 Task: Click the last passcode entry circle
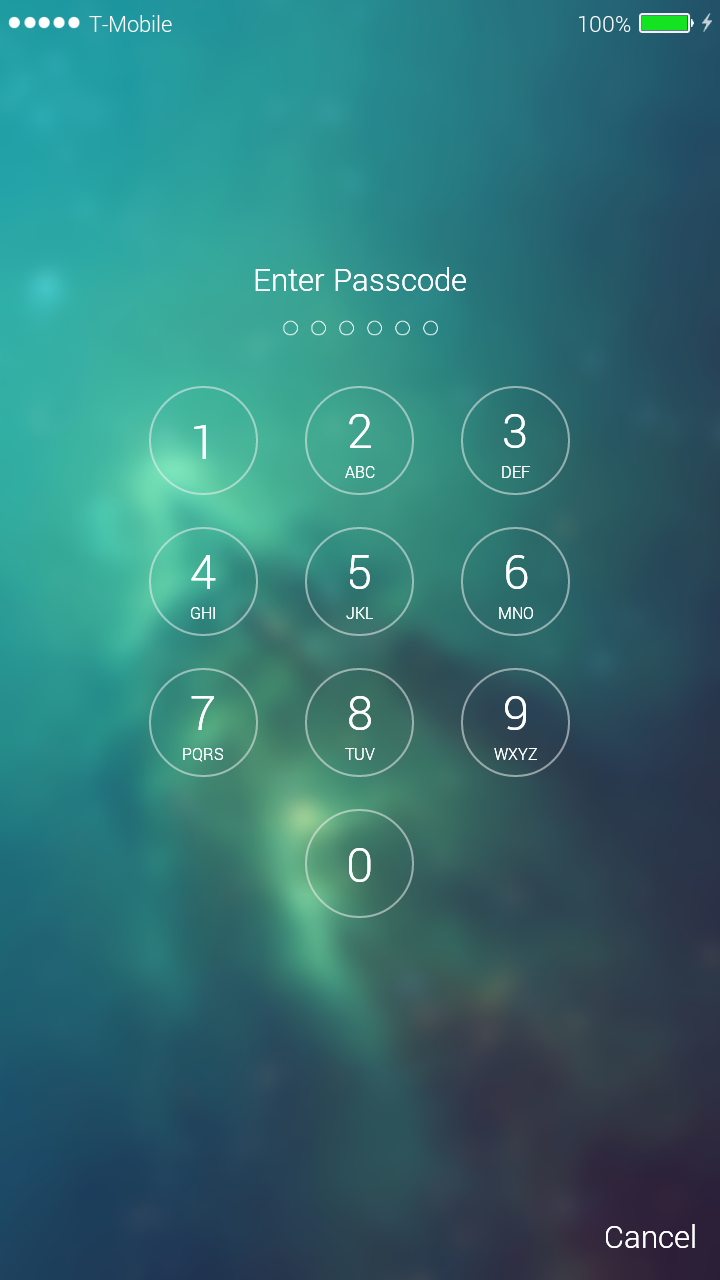pos(431,327)
